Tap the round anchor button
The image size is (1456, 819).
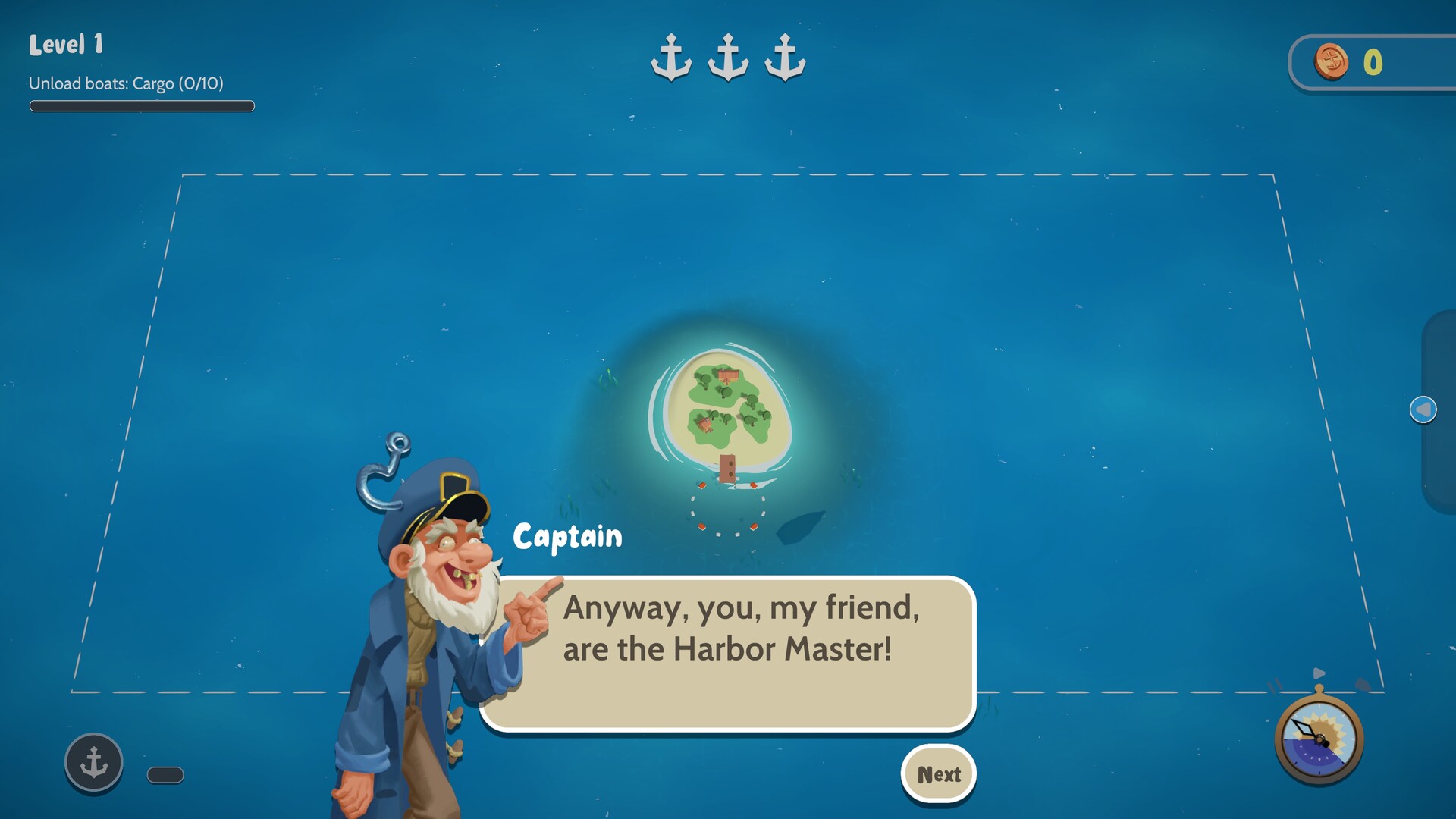pyautogui.click(x=94, y=761)
